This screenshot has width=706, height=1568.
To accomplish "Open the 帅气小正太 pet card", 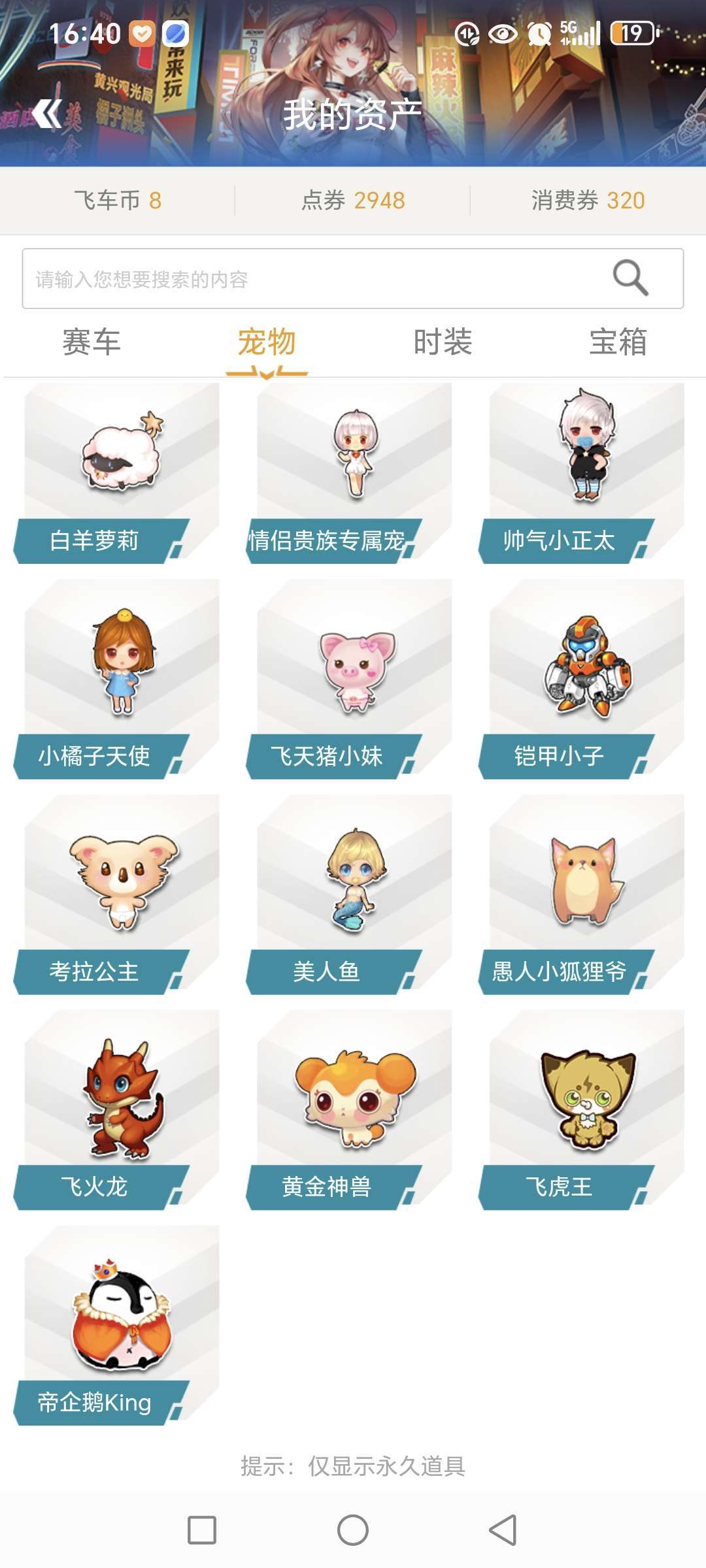I will [586, 472].
